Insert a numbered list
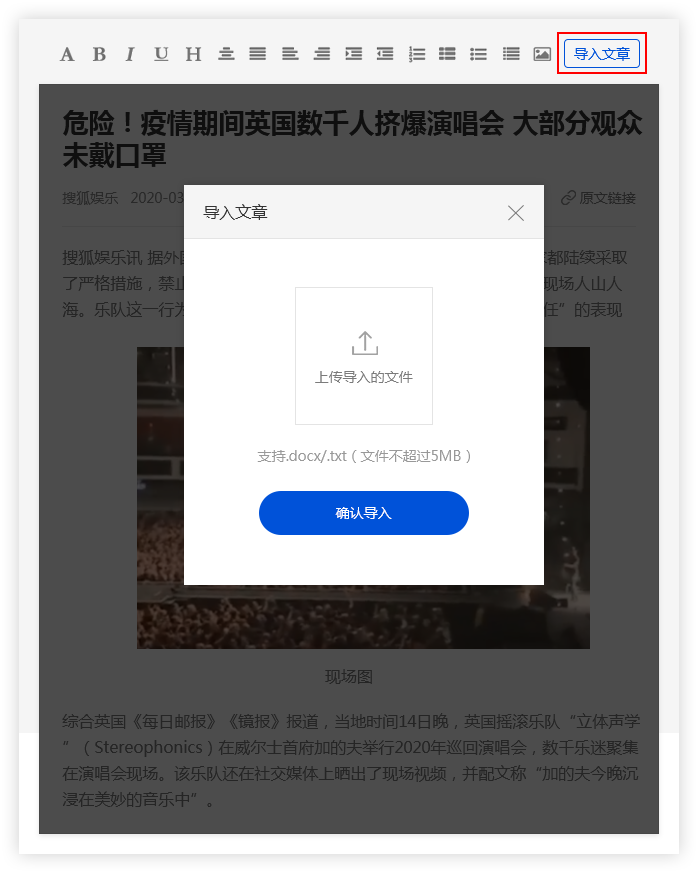Screen dimensions: 699x874 click(x=417, y=54)
